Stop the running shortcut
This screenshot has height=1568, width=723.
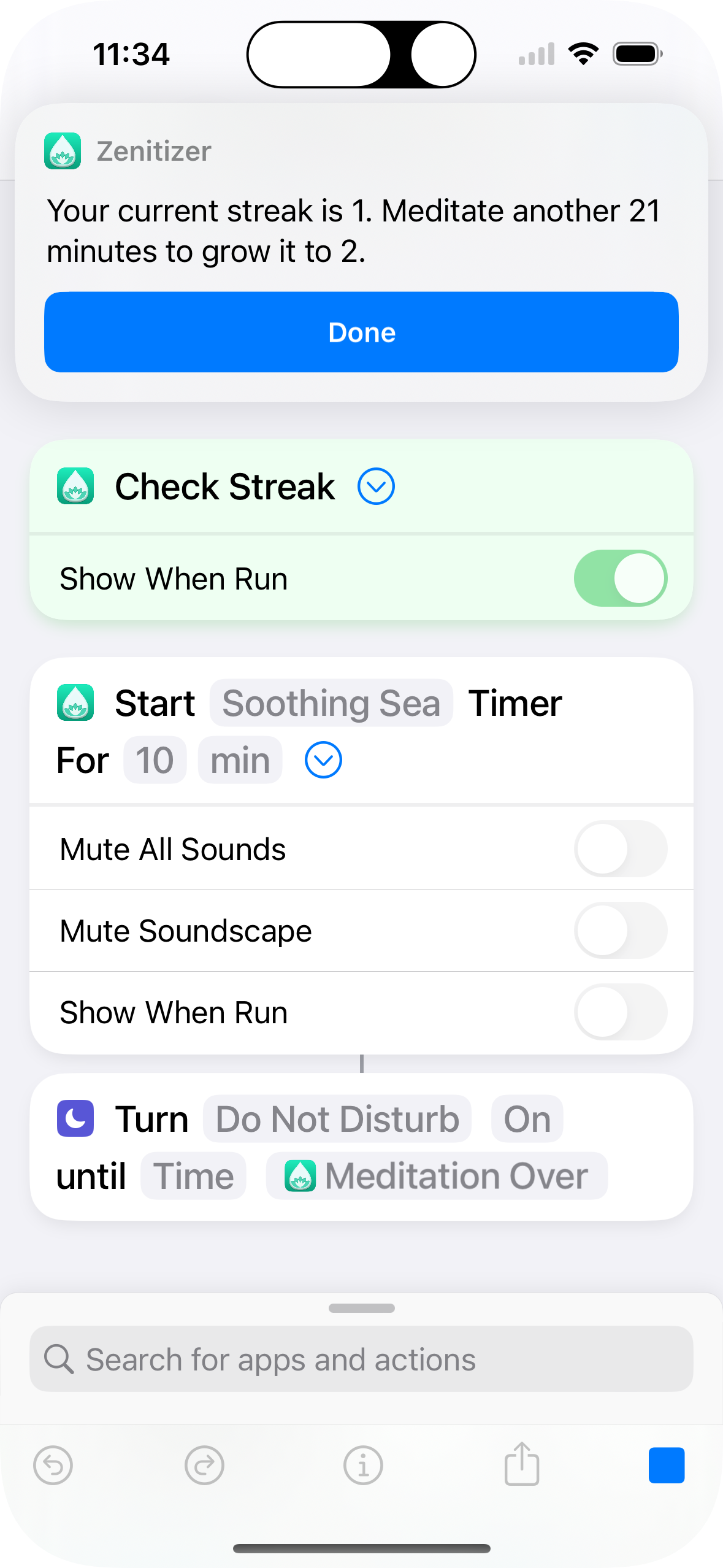click(667, 1465)
